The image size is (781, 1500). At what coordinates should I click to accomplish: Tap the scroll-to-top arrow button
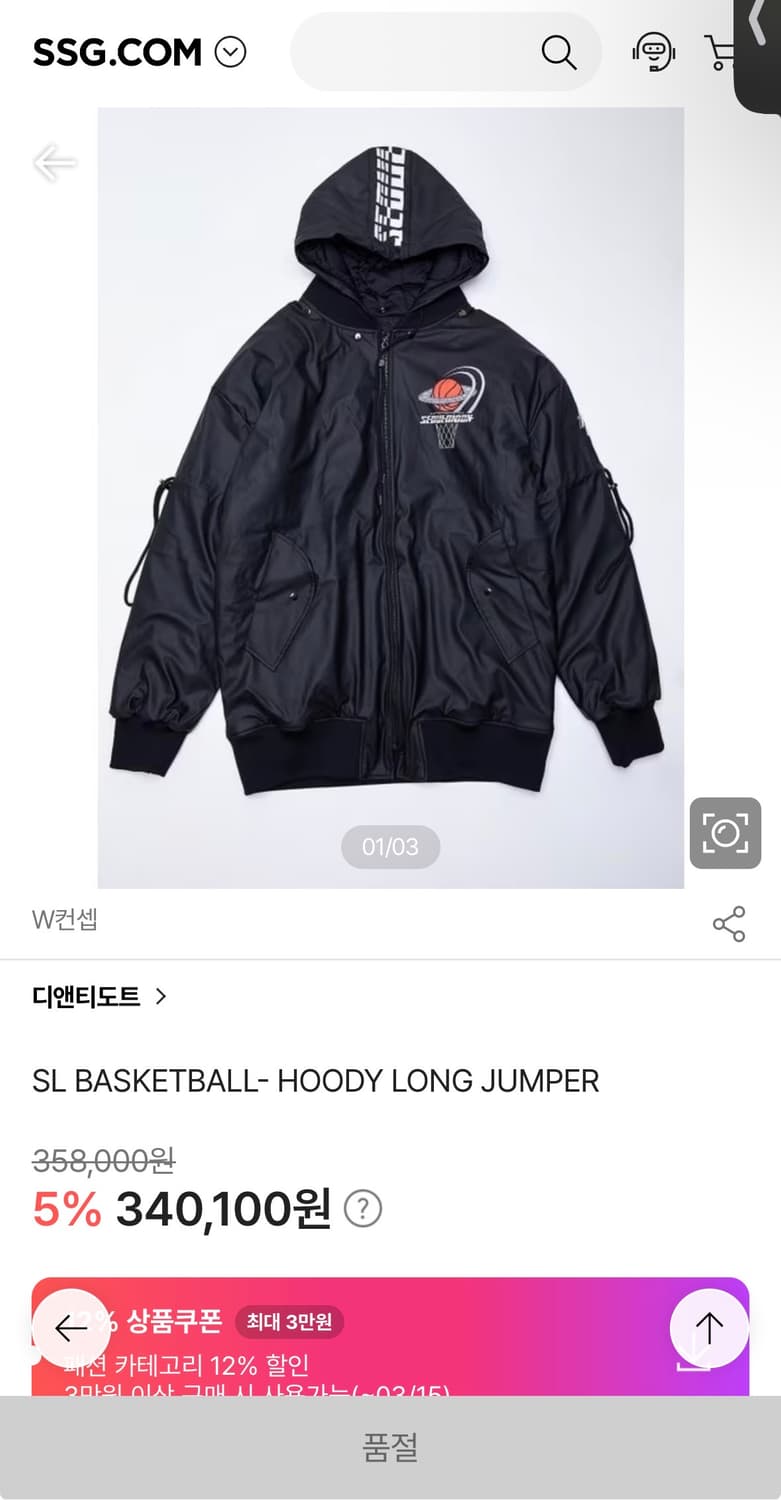tap(709, 1329)
